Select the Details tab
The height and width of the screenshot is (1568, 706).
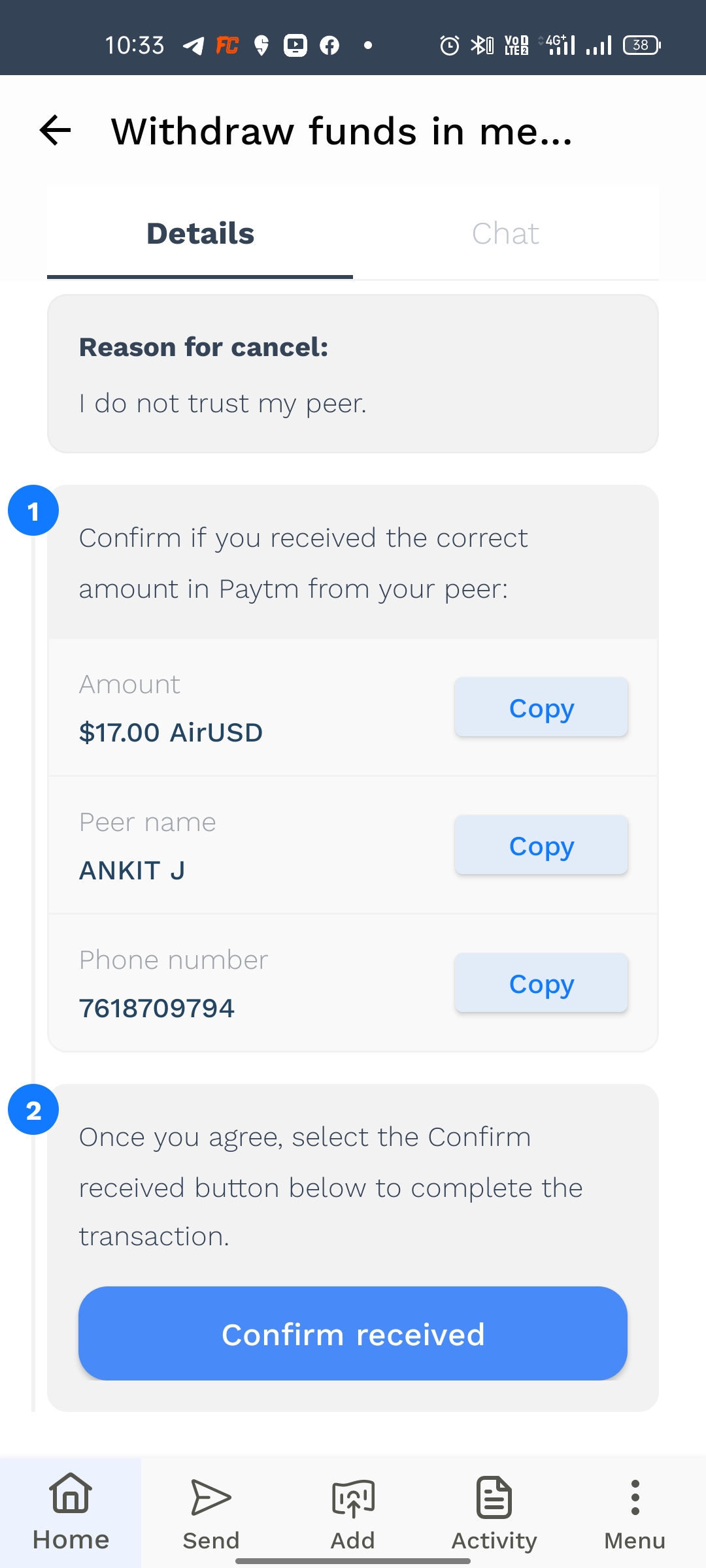click(x=200, y=233)
